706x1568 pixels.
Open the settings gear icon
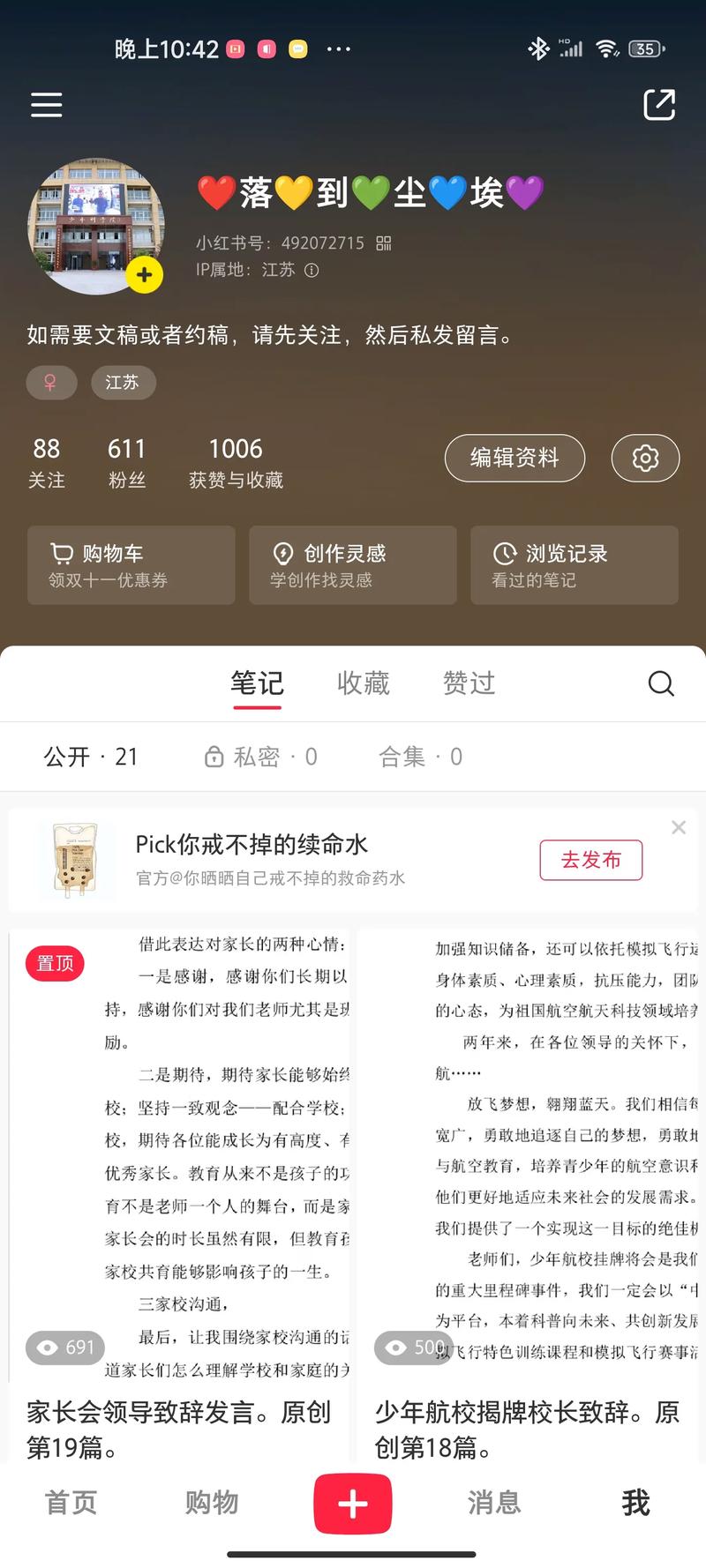pyautogui.click(x=644, y=458)
